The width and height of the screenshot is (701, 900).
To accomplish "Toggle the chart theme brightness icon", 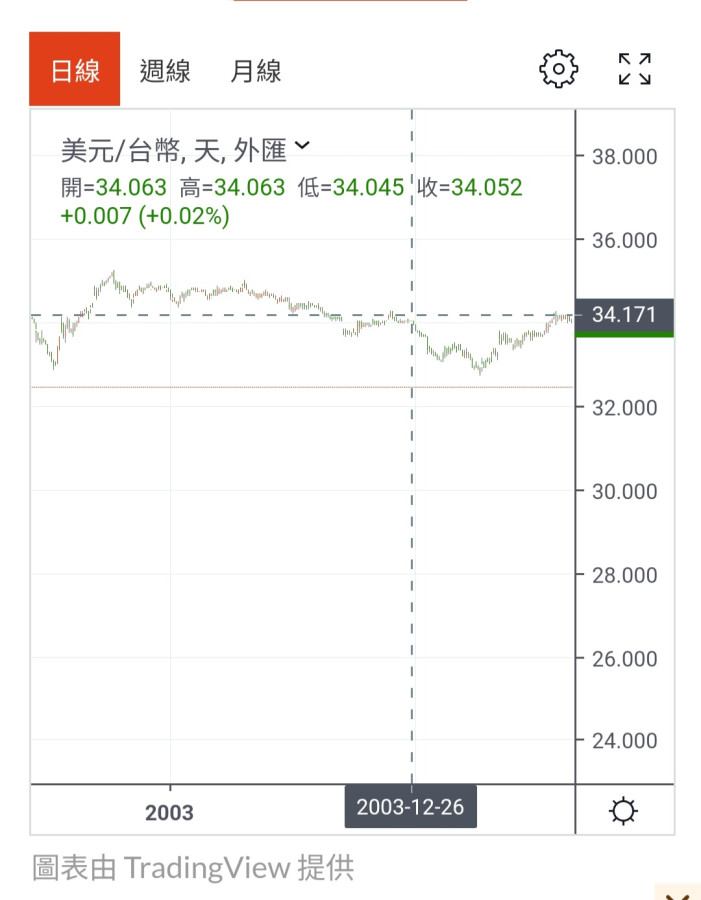I will [x=624, y=810].
